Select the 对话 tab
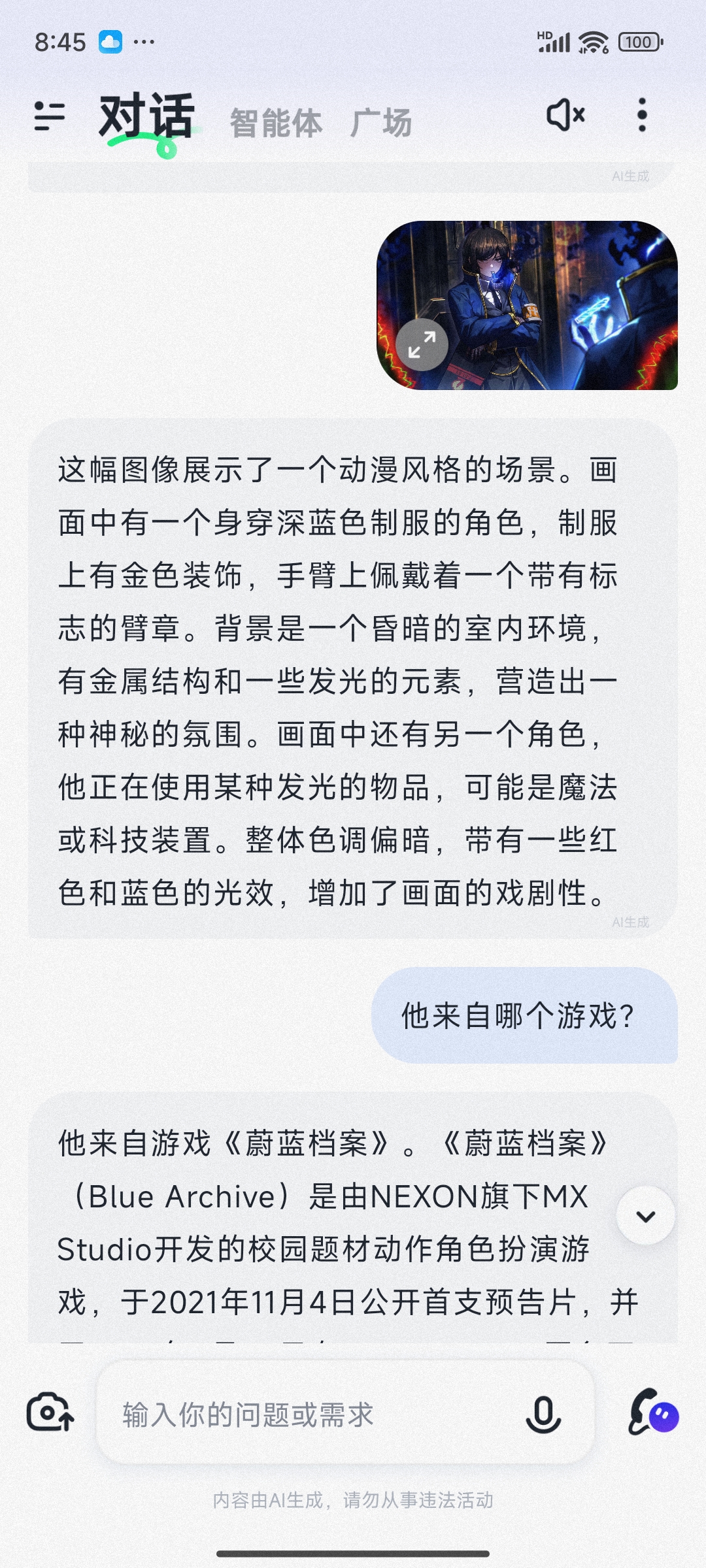This screenshot has width=706, height=1568. pos(147,118)
